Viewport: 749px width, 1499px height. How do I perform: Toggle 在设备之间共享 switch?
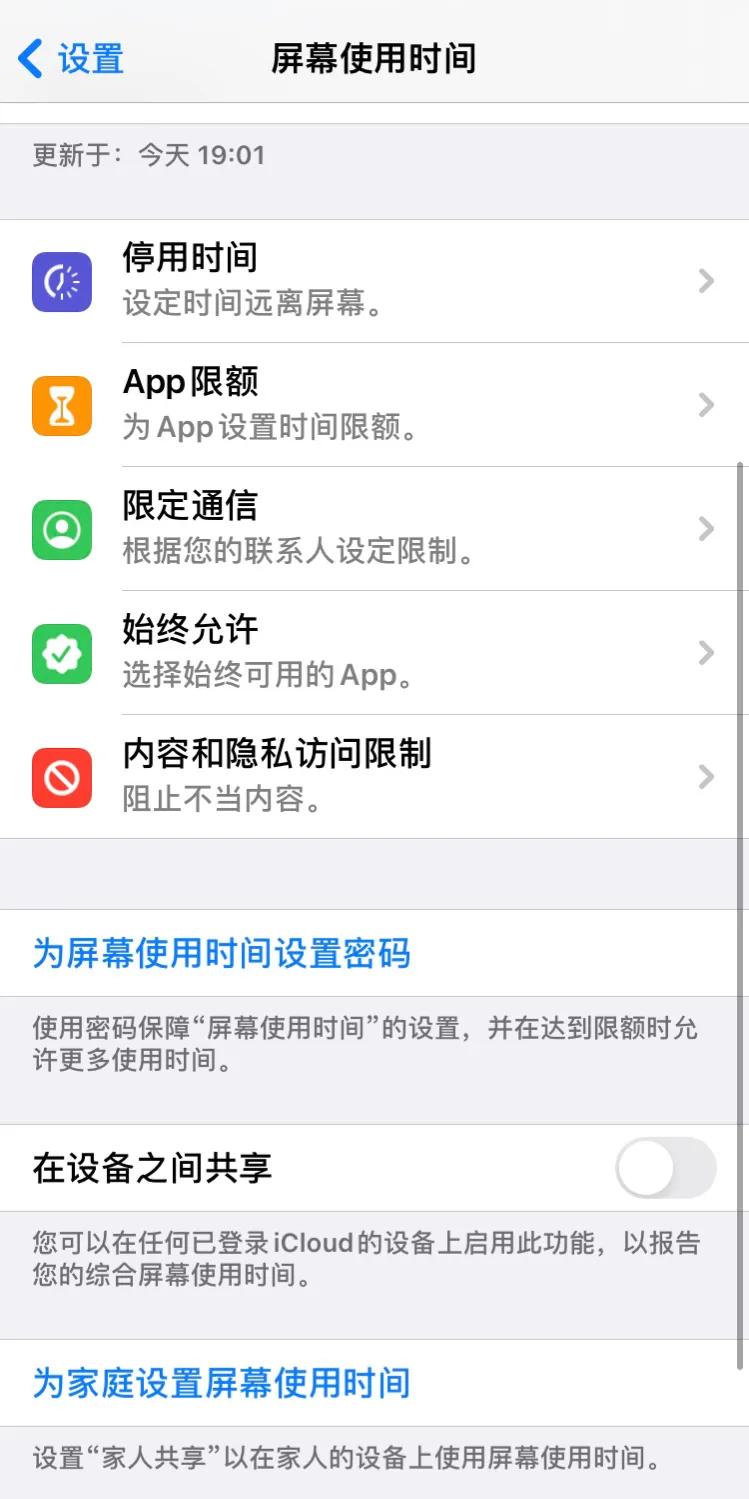pos(666,1168)
